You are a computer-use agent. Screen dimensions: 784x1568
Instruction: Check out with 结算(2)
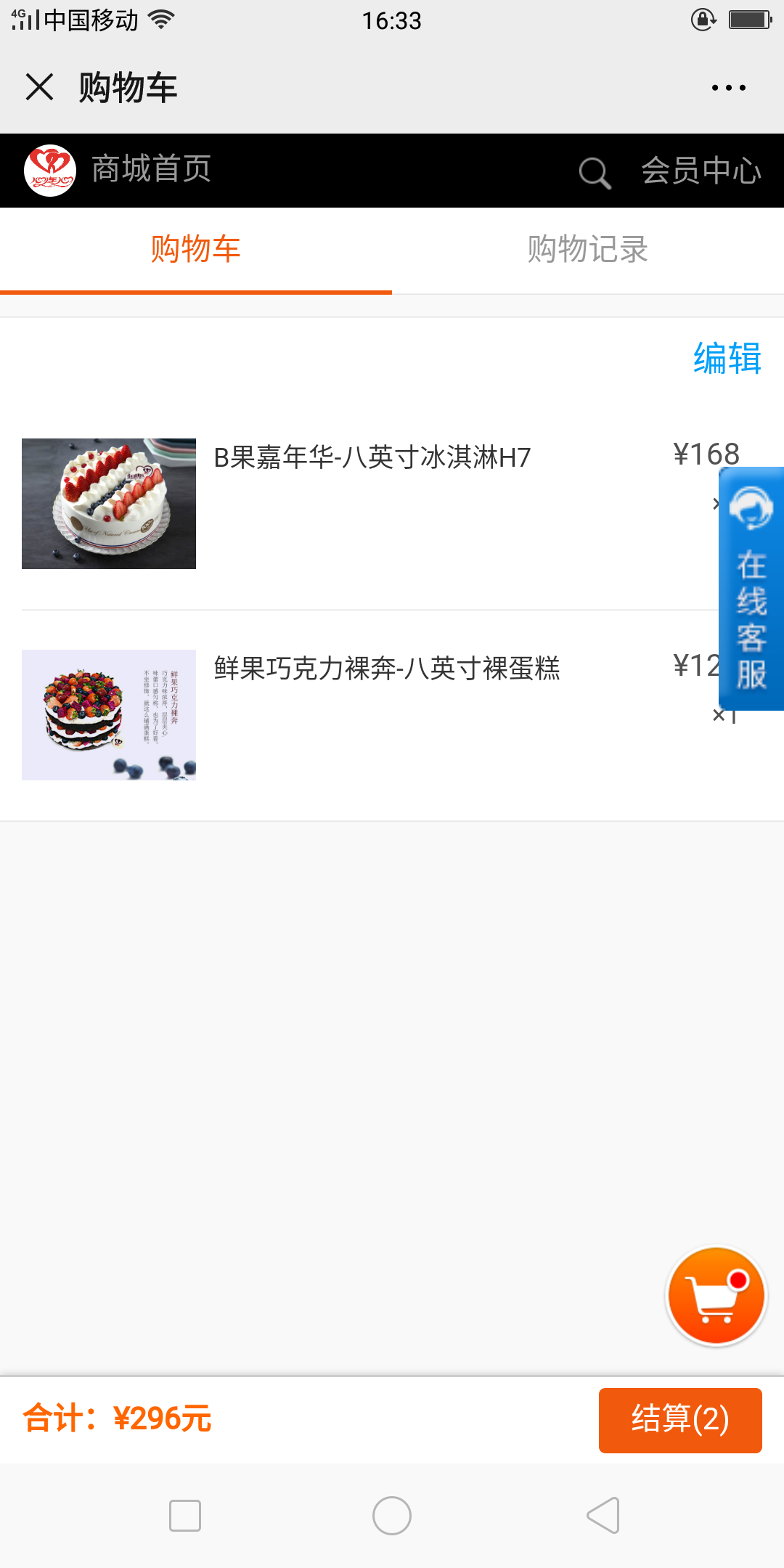click(679, 1420)
